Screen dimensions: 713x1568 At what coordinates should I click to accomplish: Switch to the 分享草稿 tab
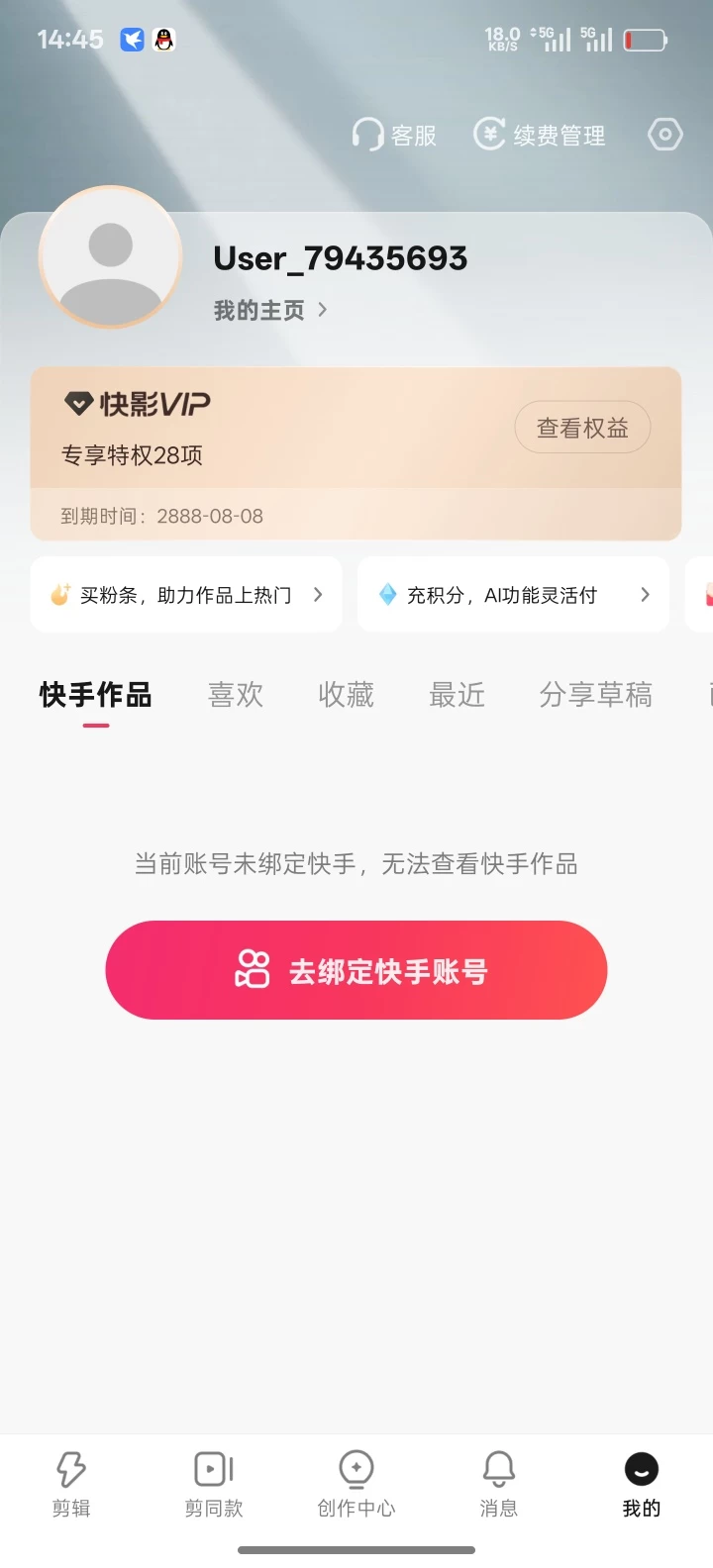click(596, 695)
